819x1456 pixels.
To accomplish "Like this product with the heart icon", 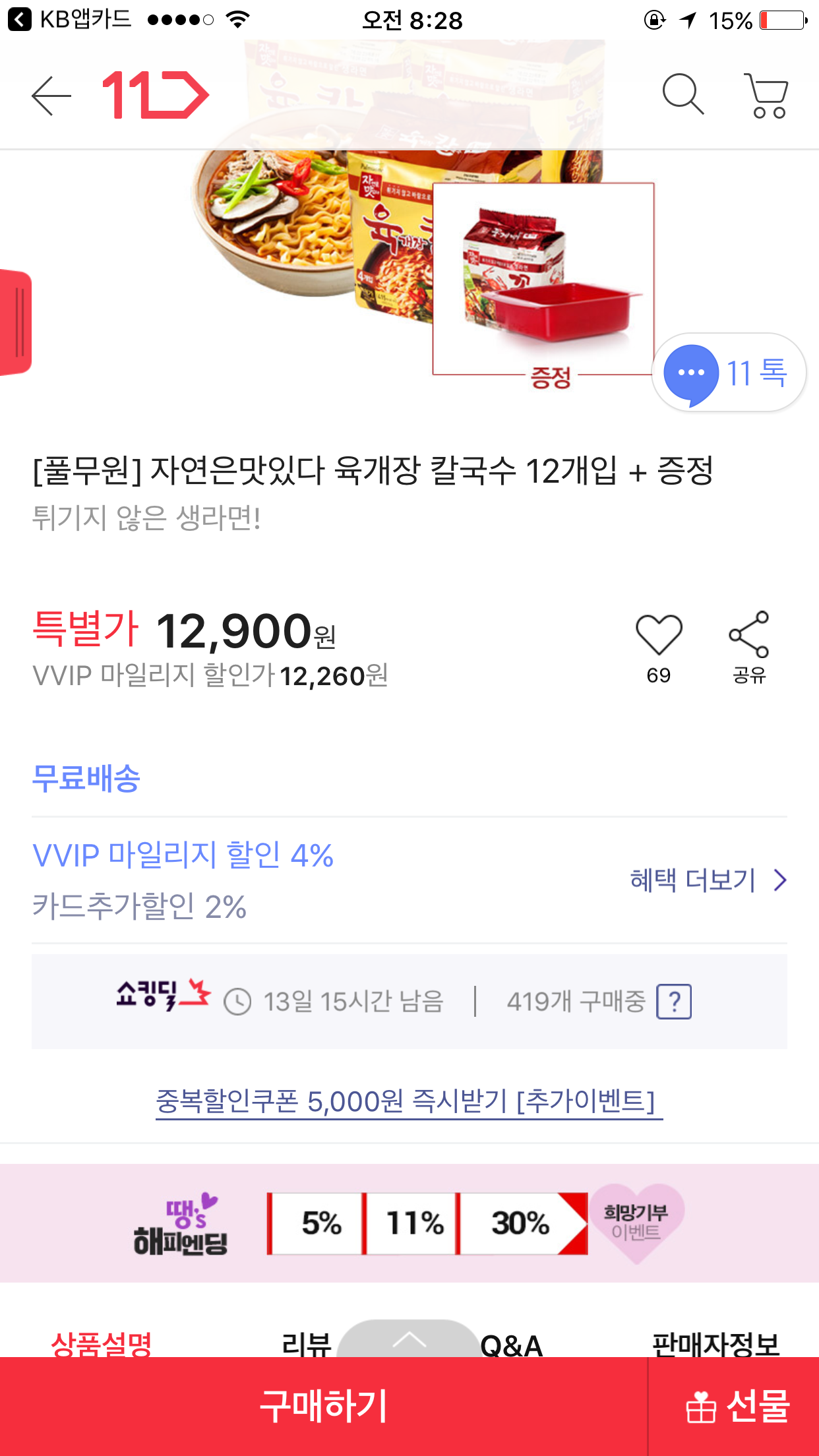I will (658, 636).
